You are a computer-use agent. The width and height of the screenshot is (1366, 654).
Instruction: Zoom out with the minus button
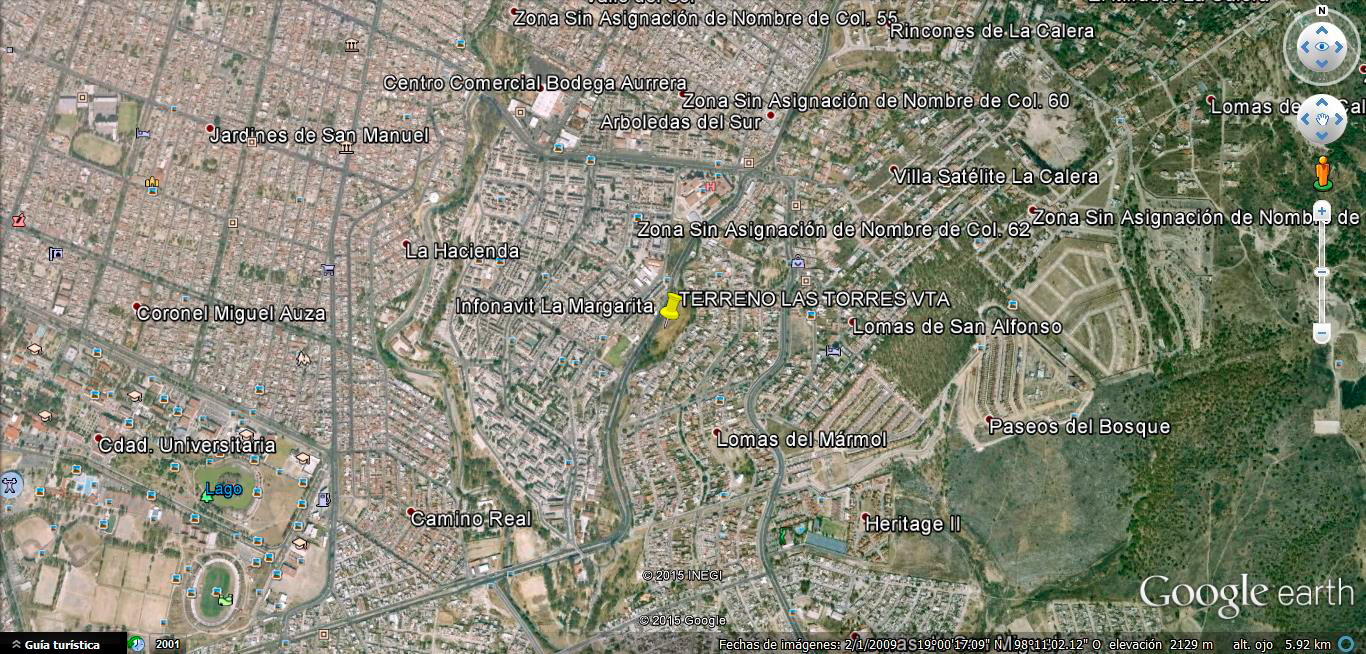[x=1322, y=332]
